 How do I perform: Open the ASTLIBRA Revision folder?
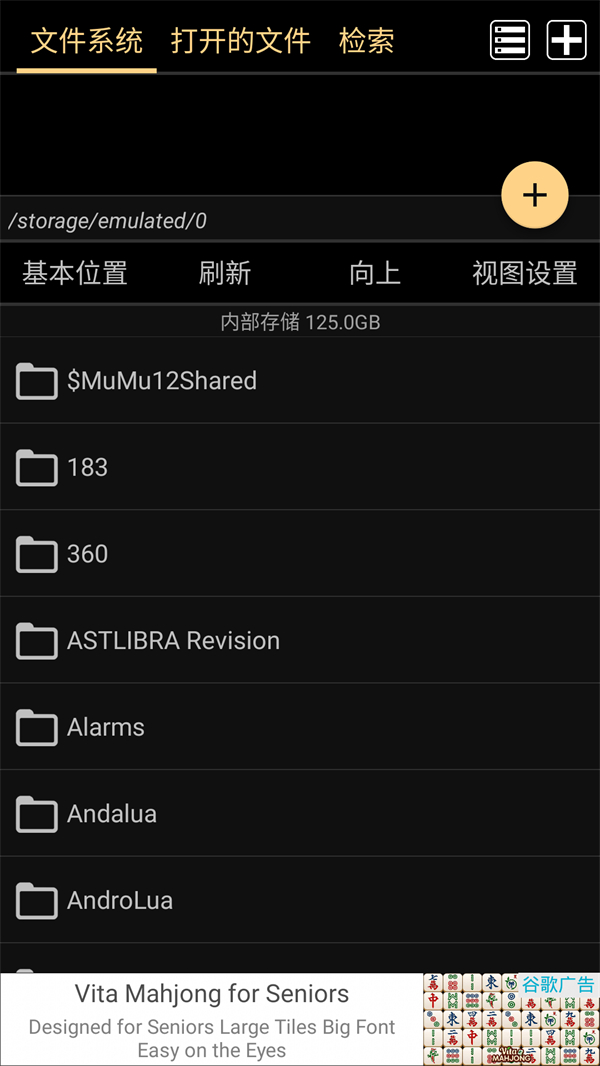pyautogui.click(x=173, y=641)
